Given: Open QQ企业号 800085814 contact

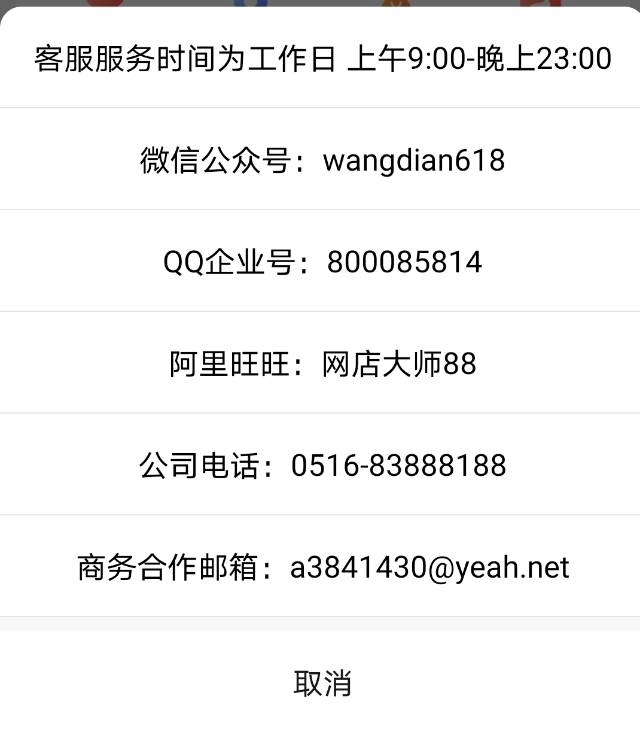Looking at the screenshot, I should point(322,262).
